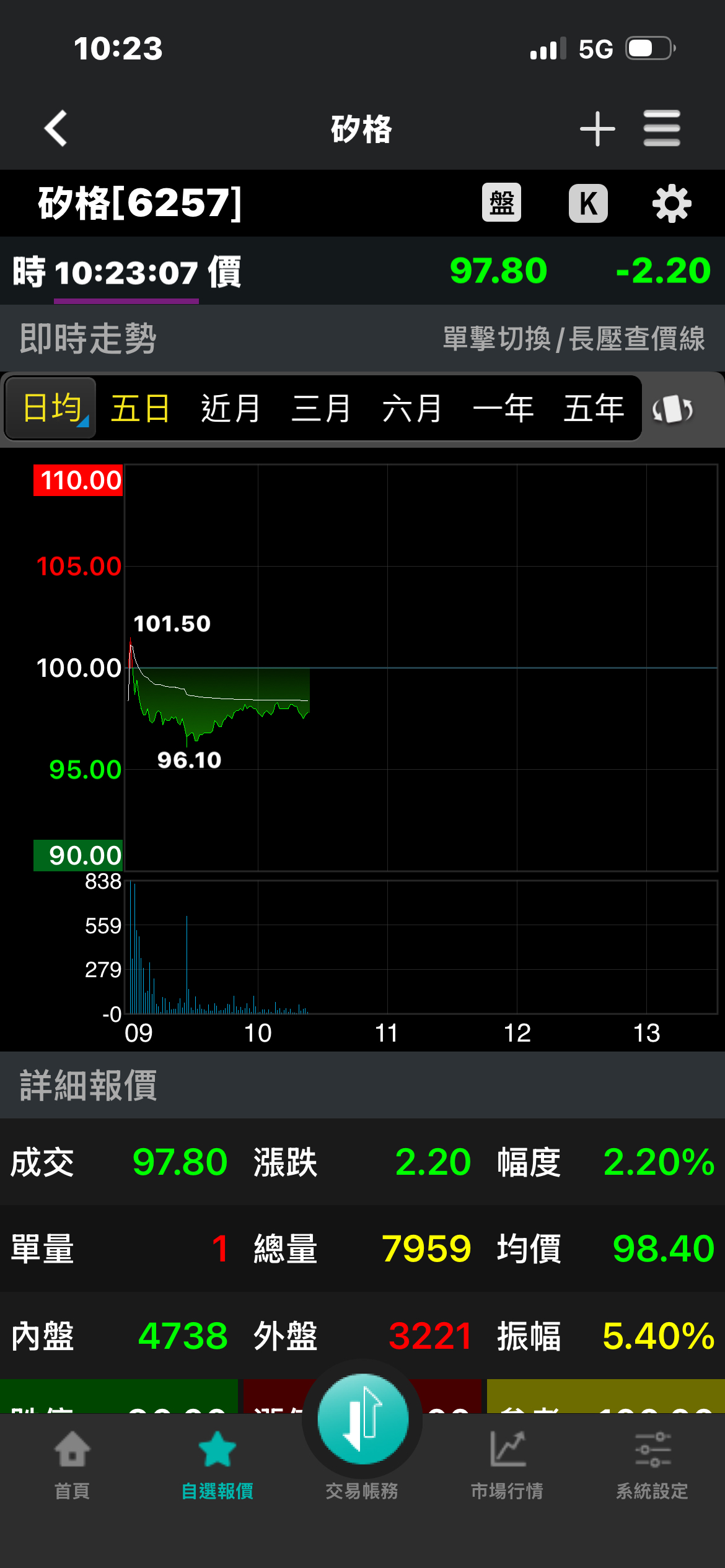
Task: Show the 六月 chart range
Action: pos(412,409)
